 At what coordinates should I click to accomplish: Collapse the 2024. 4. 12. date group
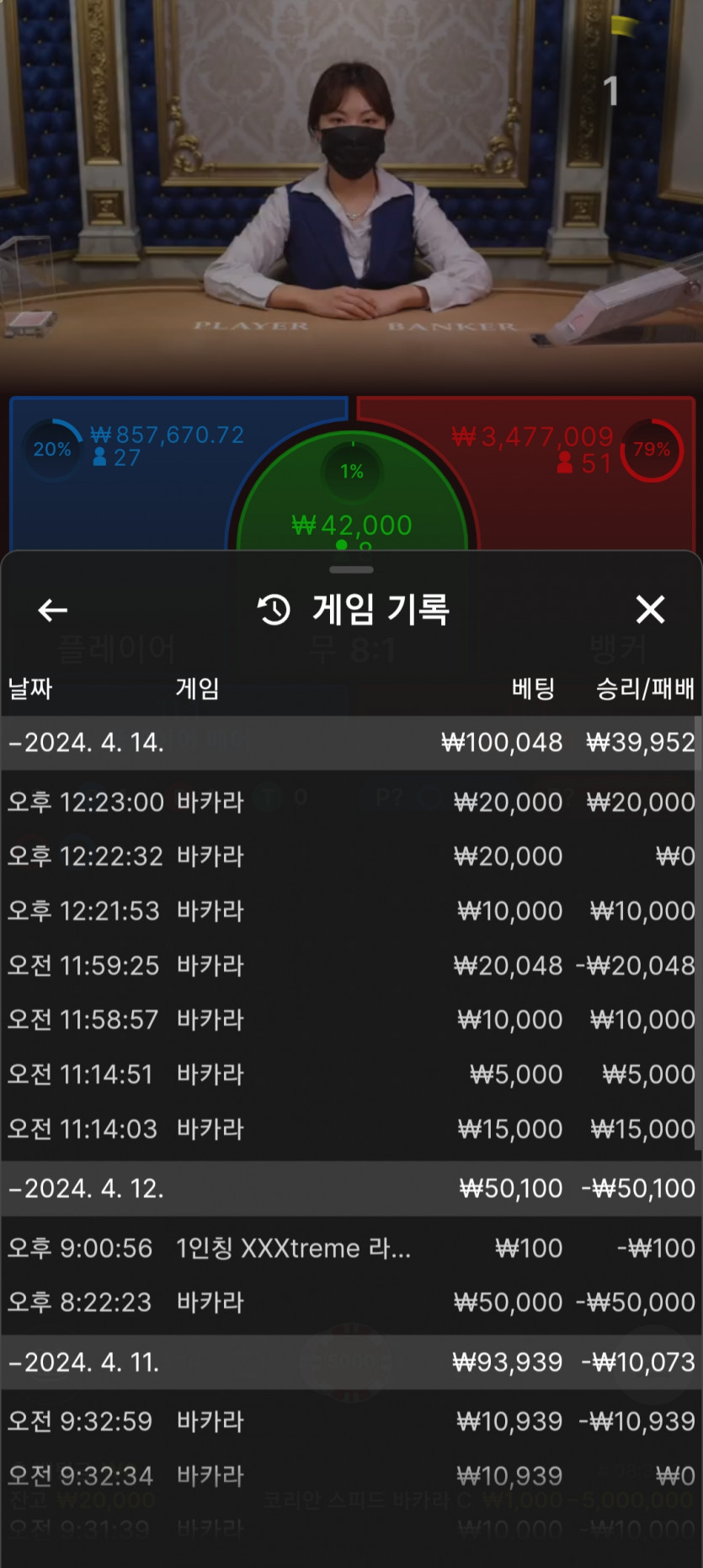pos(86,1188)
